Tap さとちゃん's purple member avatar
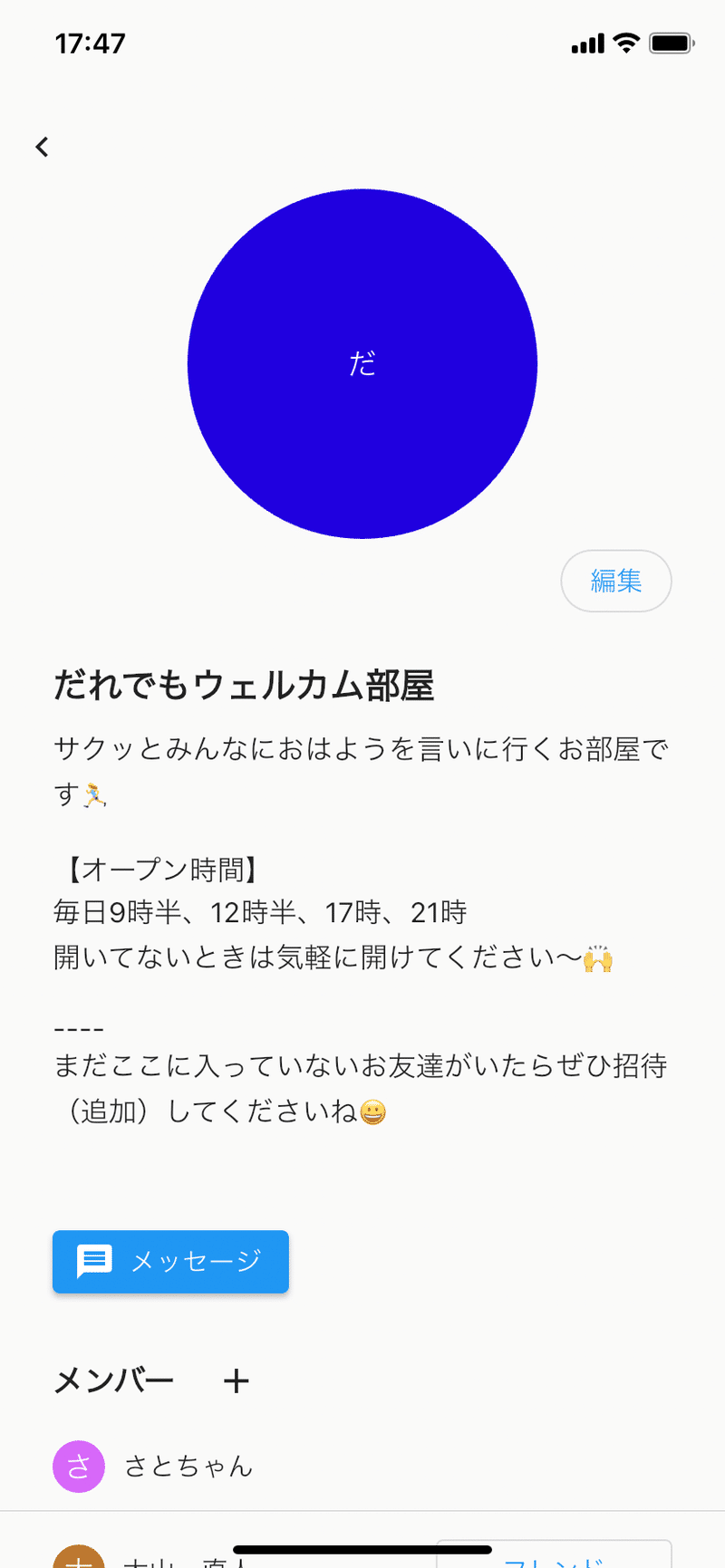The height and width of the screenshot is (1568, 725). [79, 1467]
